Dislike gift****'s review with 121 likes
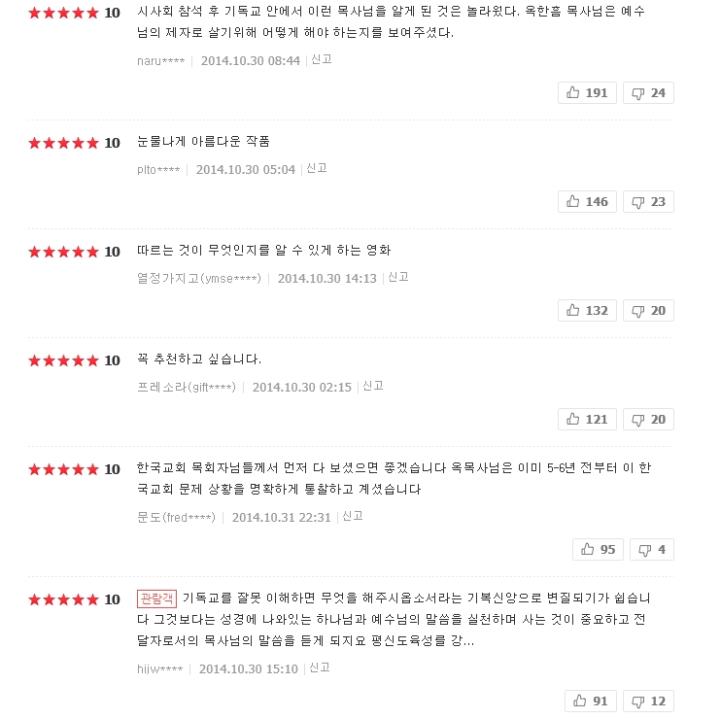This screenshot has height=718, width=720. point(648,419)
